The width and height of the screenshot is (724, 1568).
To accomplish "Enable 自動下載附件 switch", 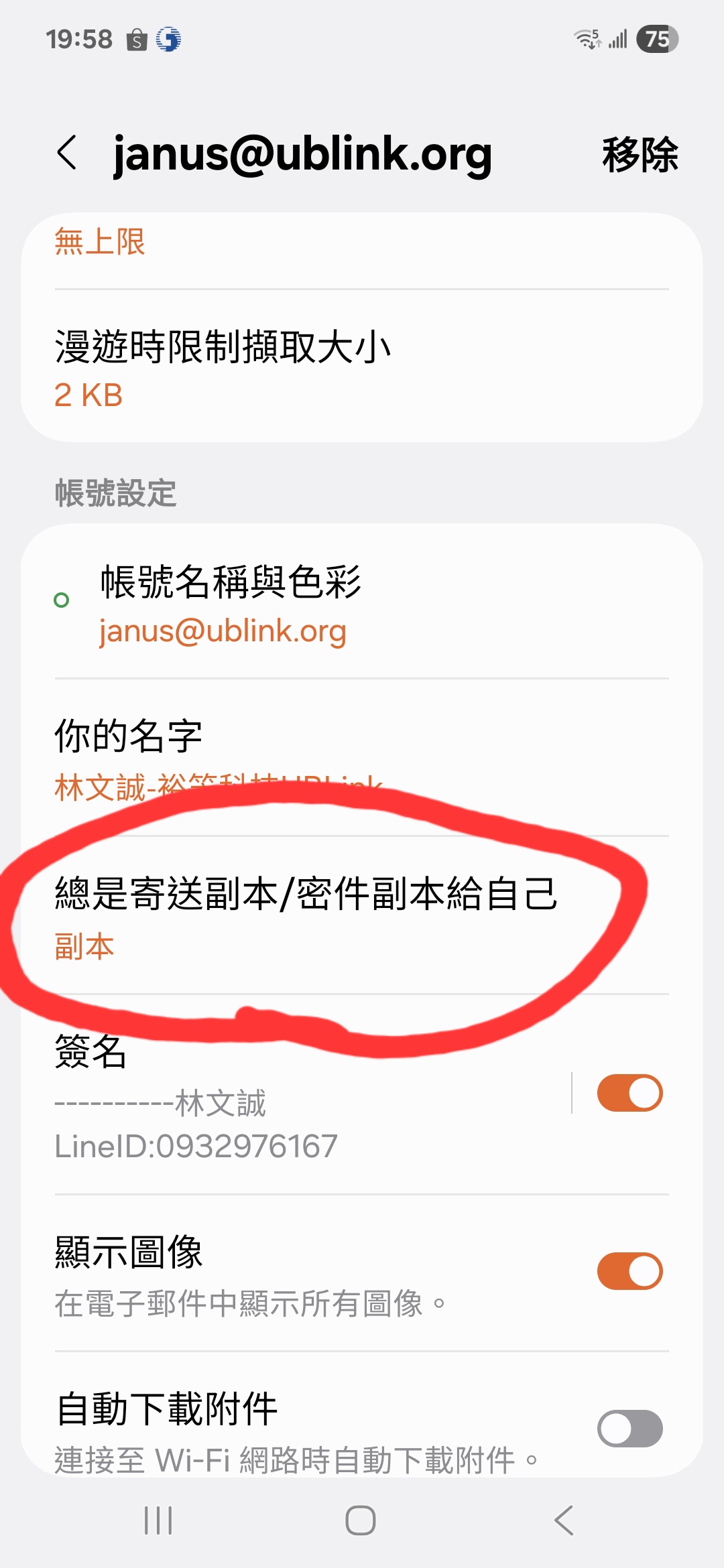I will pos(629,1428).
